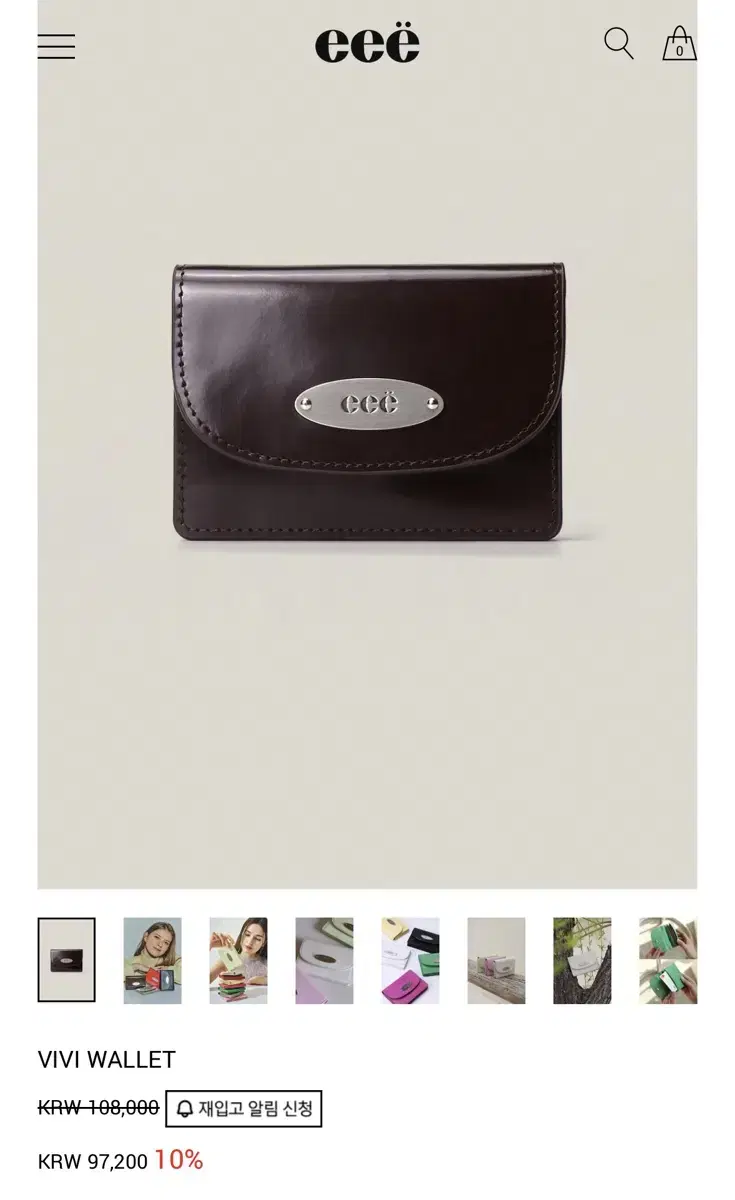Open the wallets hanging on tree thumbnail
Image resolution: width=735 pixels, height=1200 pixels.
pos(580,960)
